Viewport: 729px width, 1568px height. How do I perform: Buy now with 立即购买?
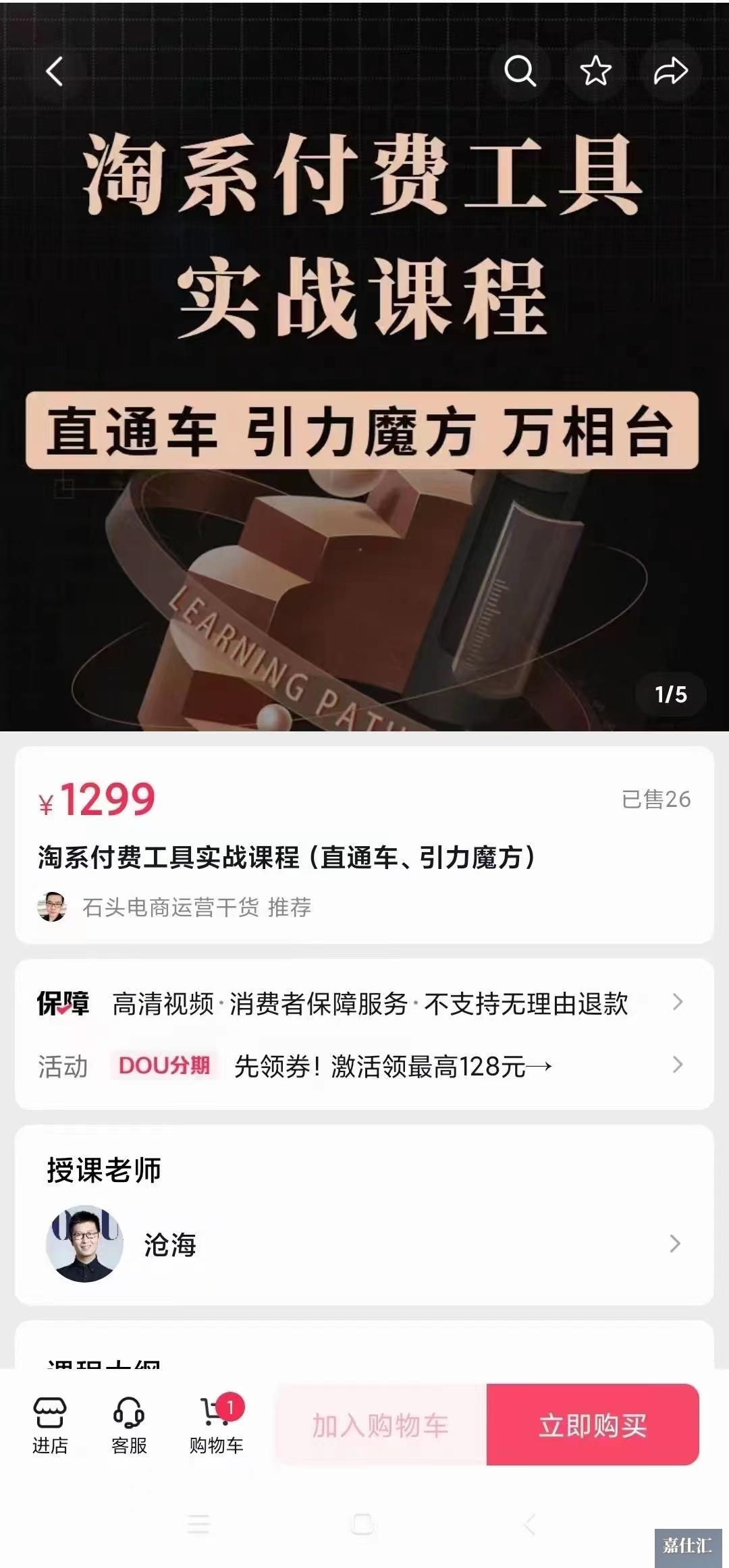[x=592, y=1425]
